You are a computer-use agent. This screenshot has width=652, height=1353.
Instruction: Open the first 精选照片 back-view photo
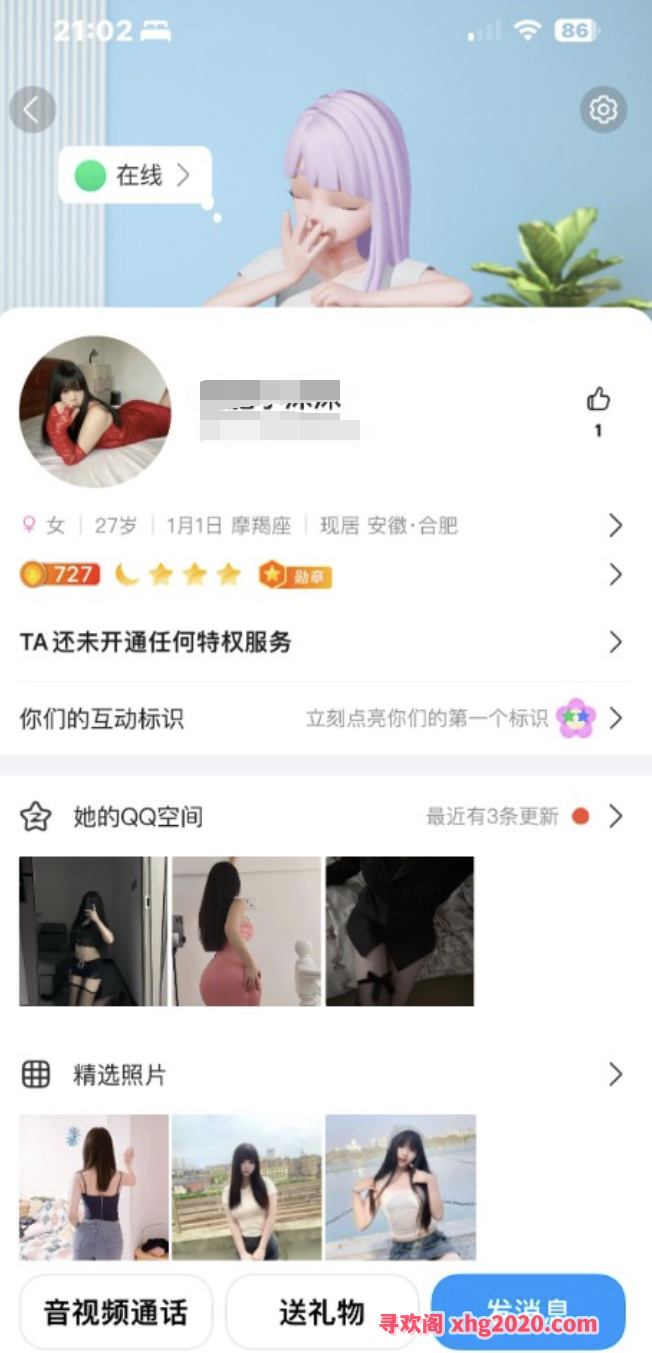pyautogui.click(x=93, y=1187)
